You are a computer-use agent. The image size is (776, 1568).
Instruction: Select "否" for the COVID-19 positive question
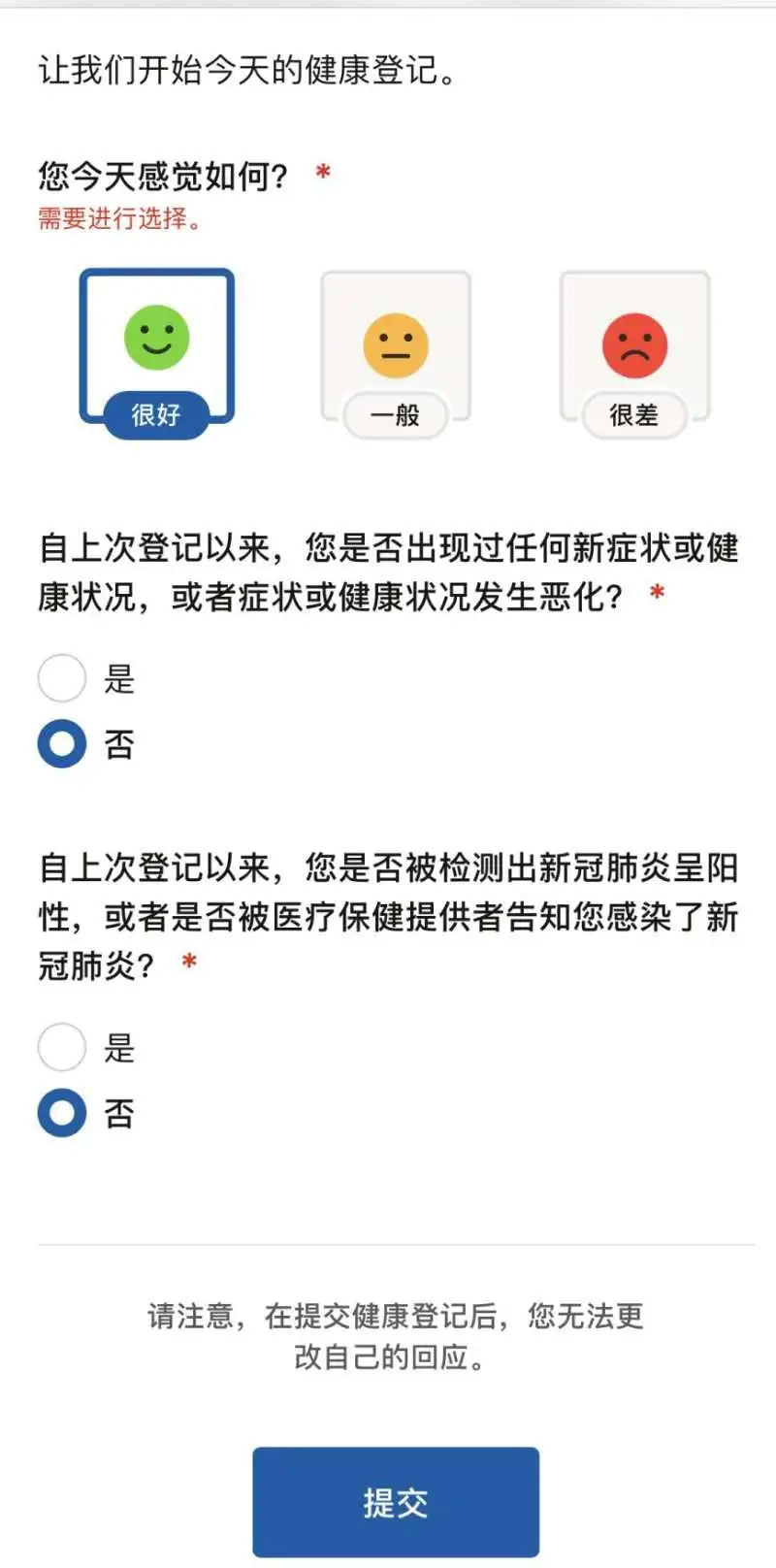point(61,1113)
